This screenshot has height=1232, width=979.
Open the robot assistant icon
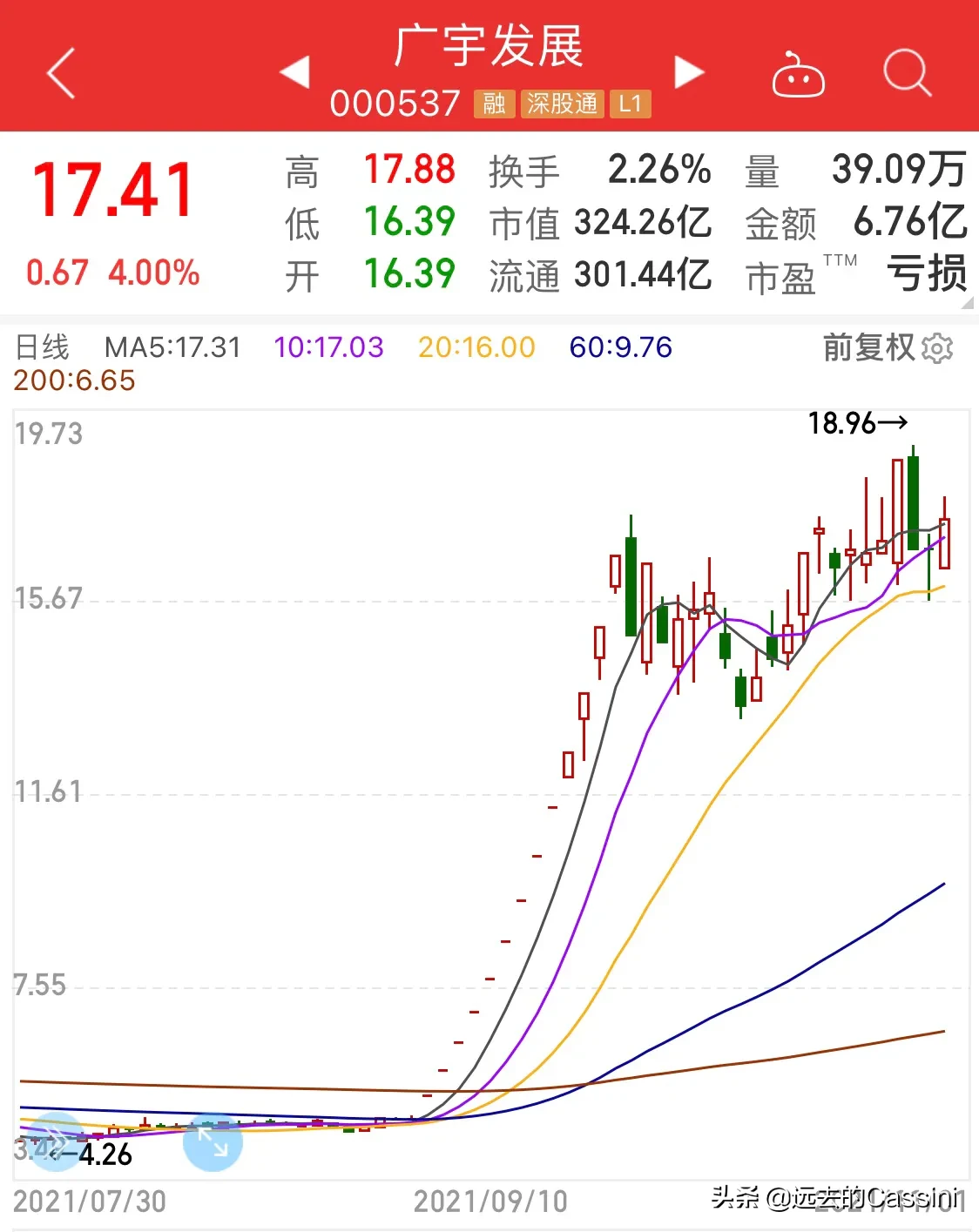pyautogui.click(x=798, y=75)
